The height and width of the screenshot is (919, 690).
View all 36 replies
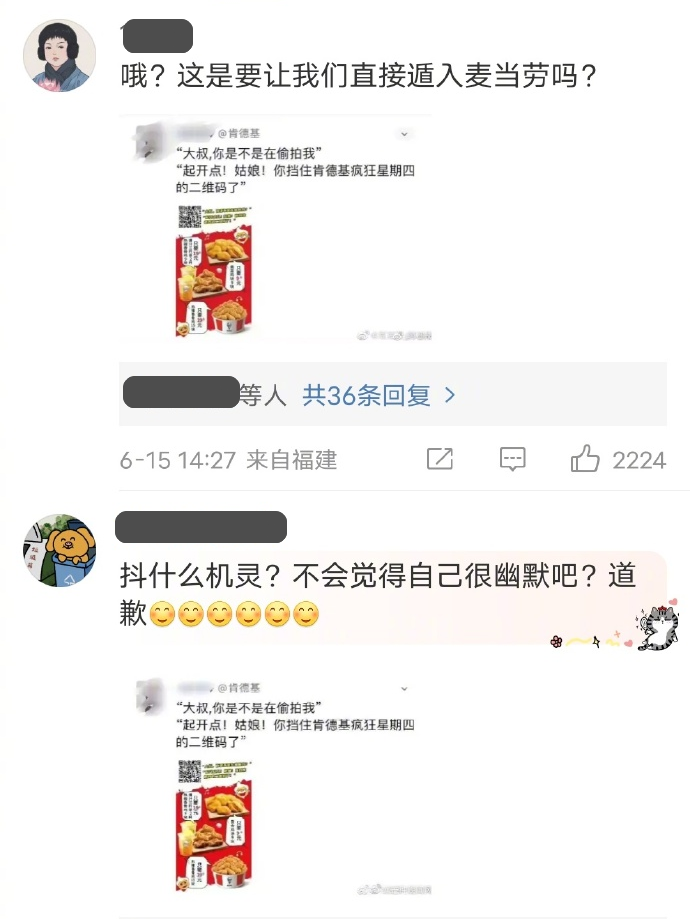coord(379,395)
